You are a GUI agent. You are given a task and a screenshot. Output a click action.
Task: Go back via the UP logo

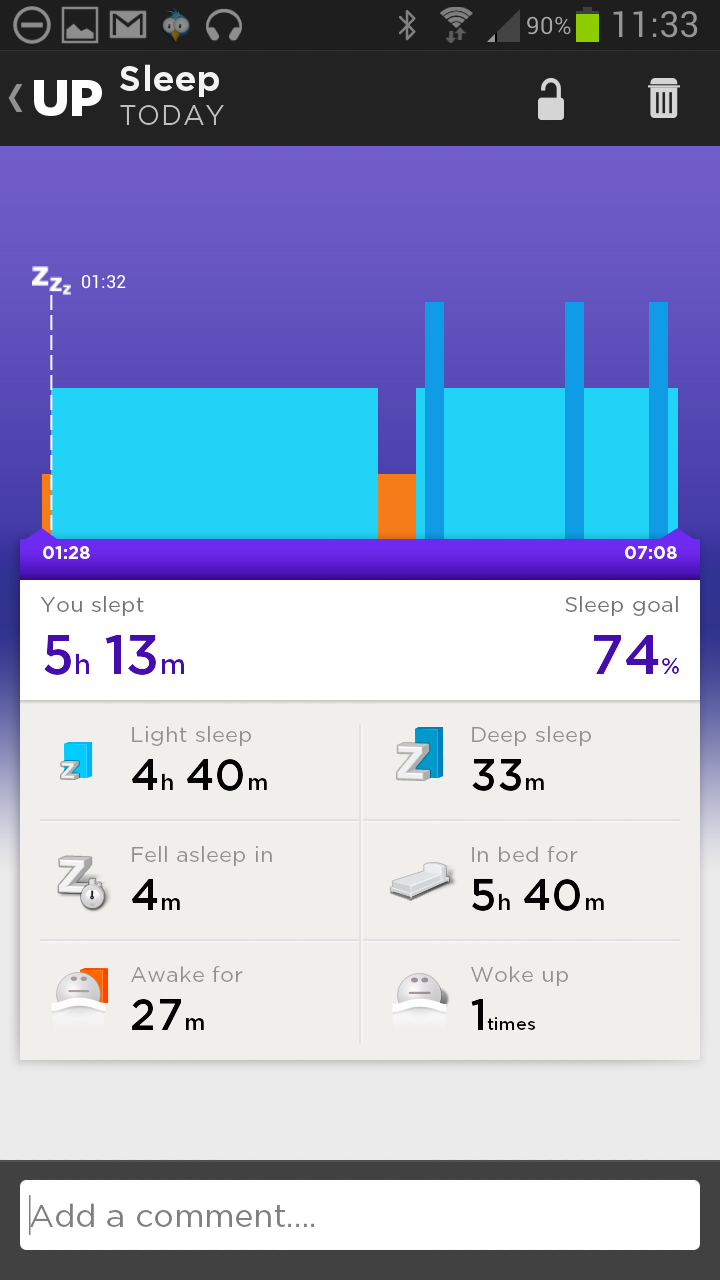(x=58, y=98)
